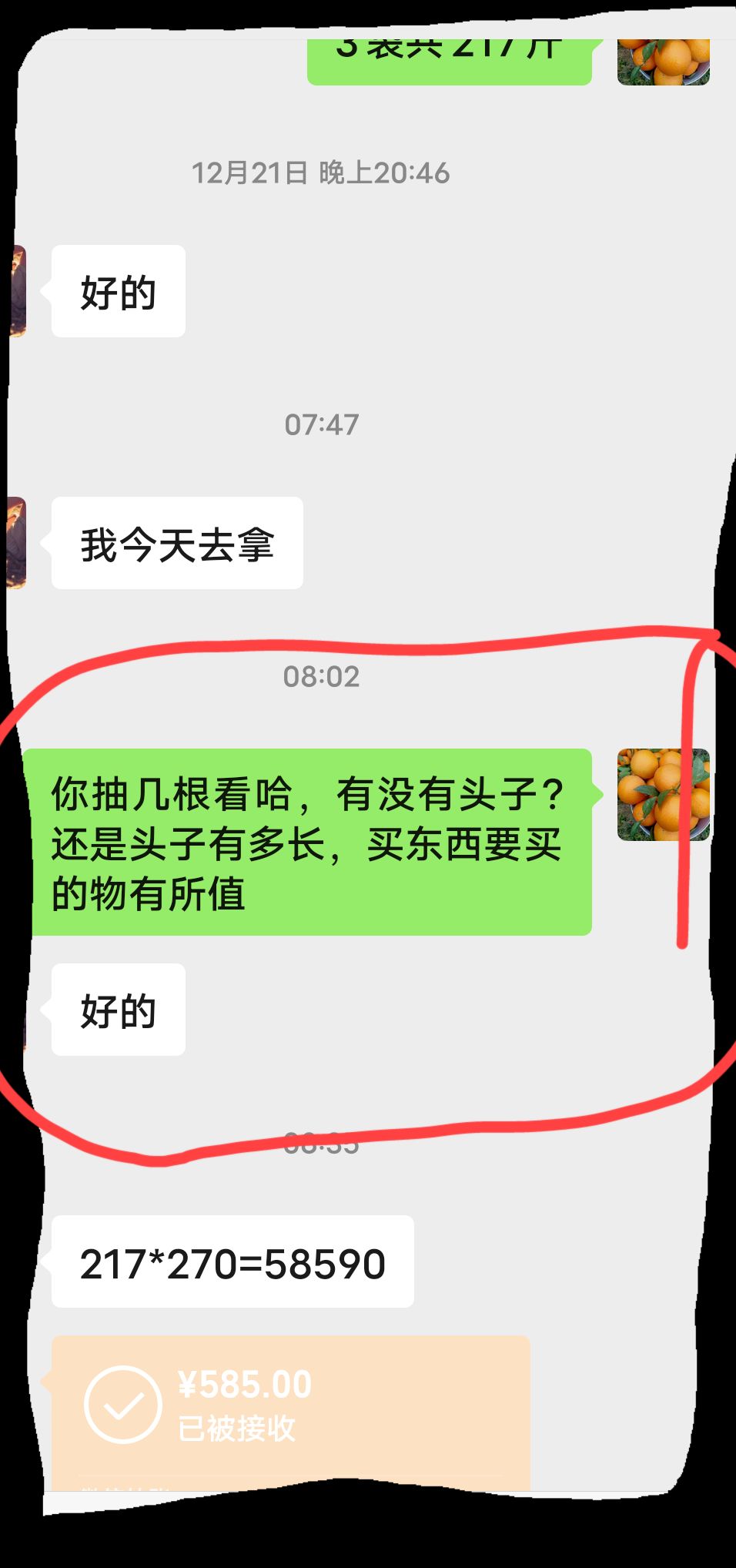Tap the orange avatar beside the green message
The height and width of the screenshot is (1568, 736).
point(663,795)
